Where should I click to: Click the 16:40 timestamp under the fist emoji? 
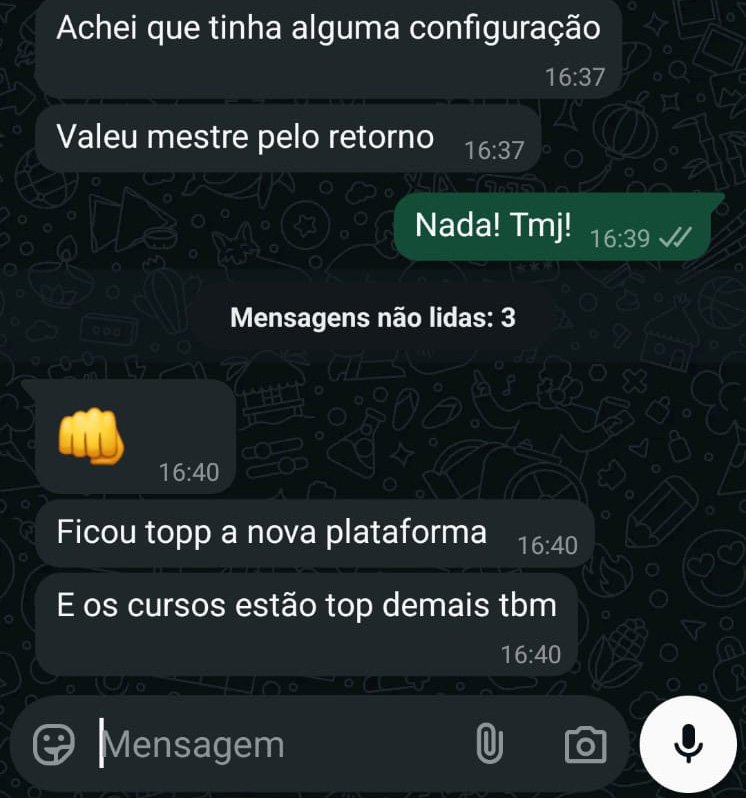(188, 473)
